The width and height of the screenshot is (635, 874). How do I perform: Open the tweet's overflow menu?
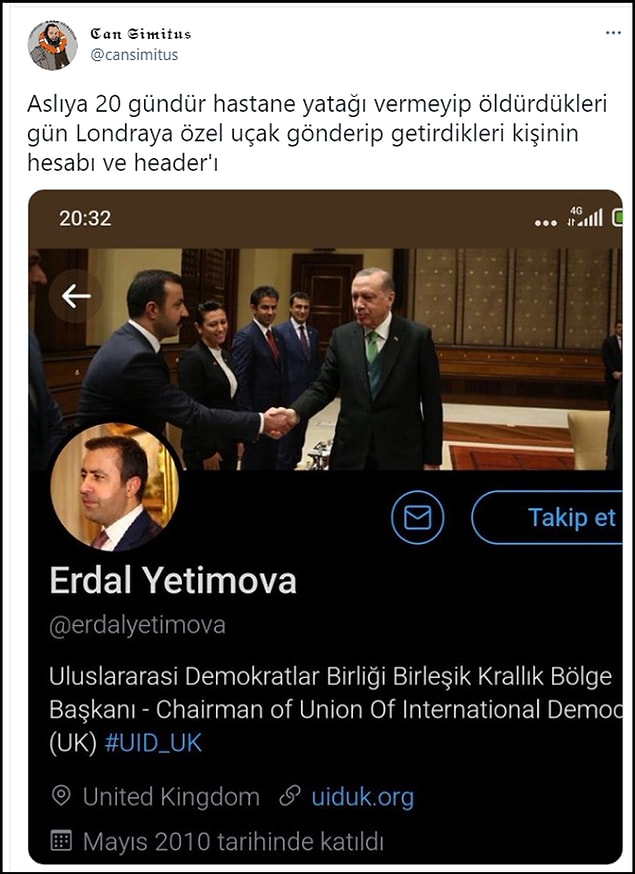coord(613,33)
